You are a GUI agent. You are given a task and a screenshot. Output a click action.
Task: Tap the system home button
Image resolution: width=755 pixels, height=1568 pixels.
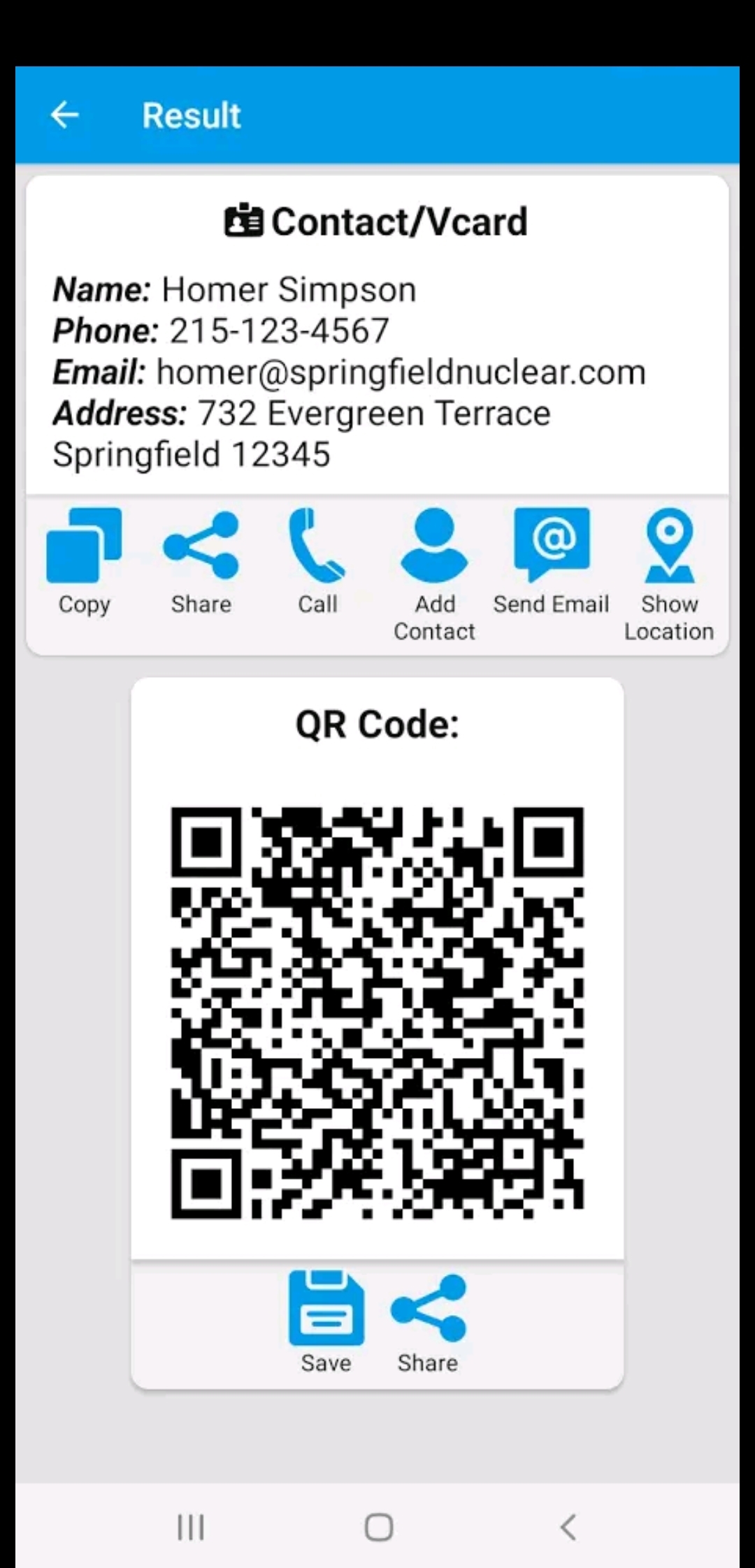378,1527
